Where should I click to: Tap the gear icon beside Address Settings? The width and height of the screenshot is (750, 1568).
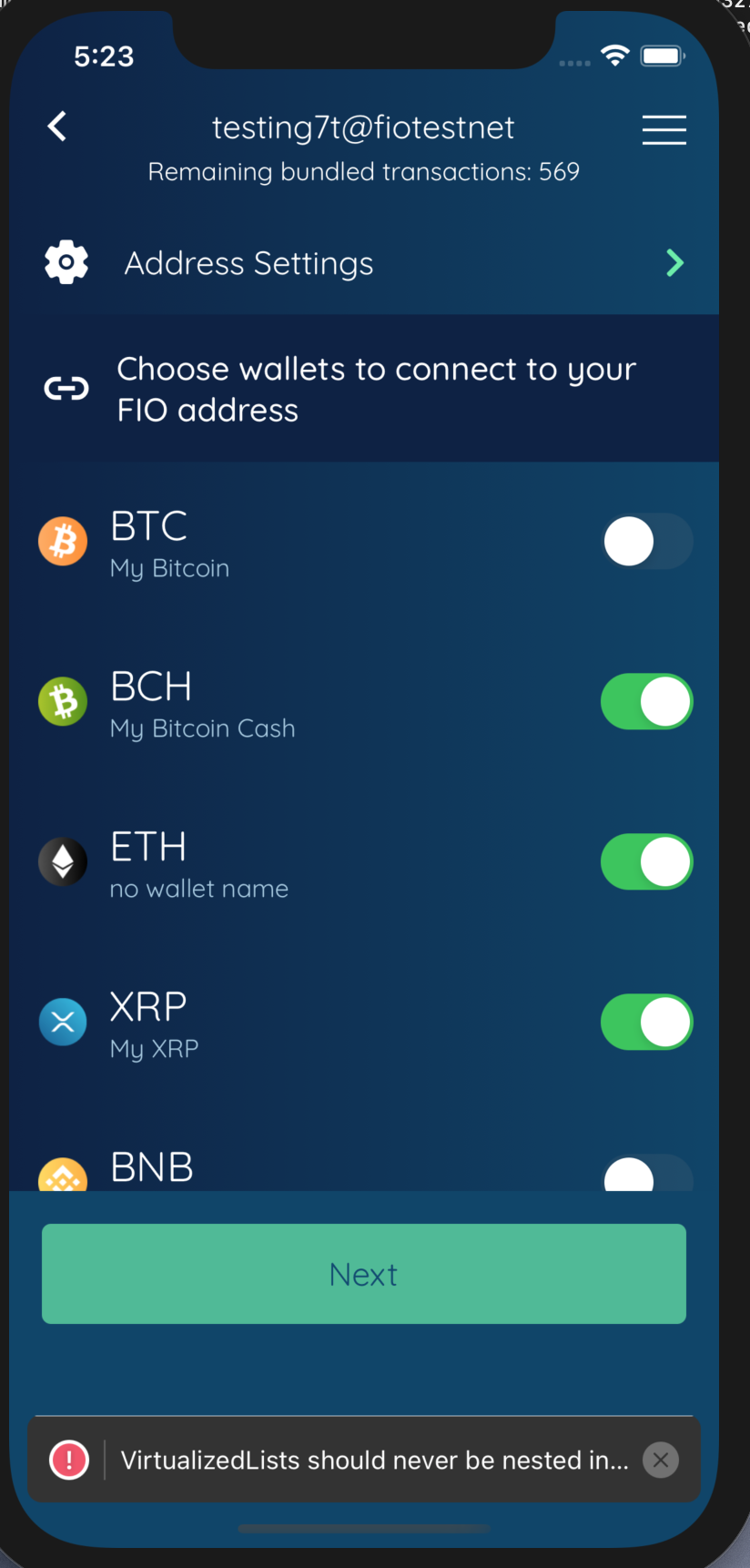(x=65, y=262)
